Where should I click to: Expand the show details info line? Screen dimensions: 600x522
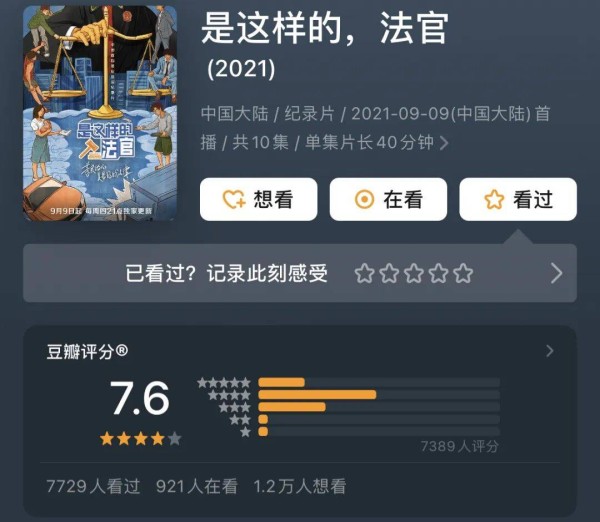pos(444,143)
